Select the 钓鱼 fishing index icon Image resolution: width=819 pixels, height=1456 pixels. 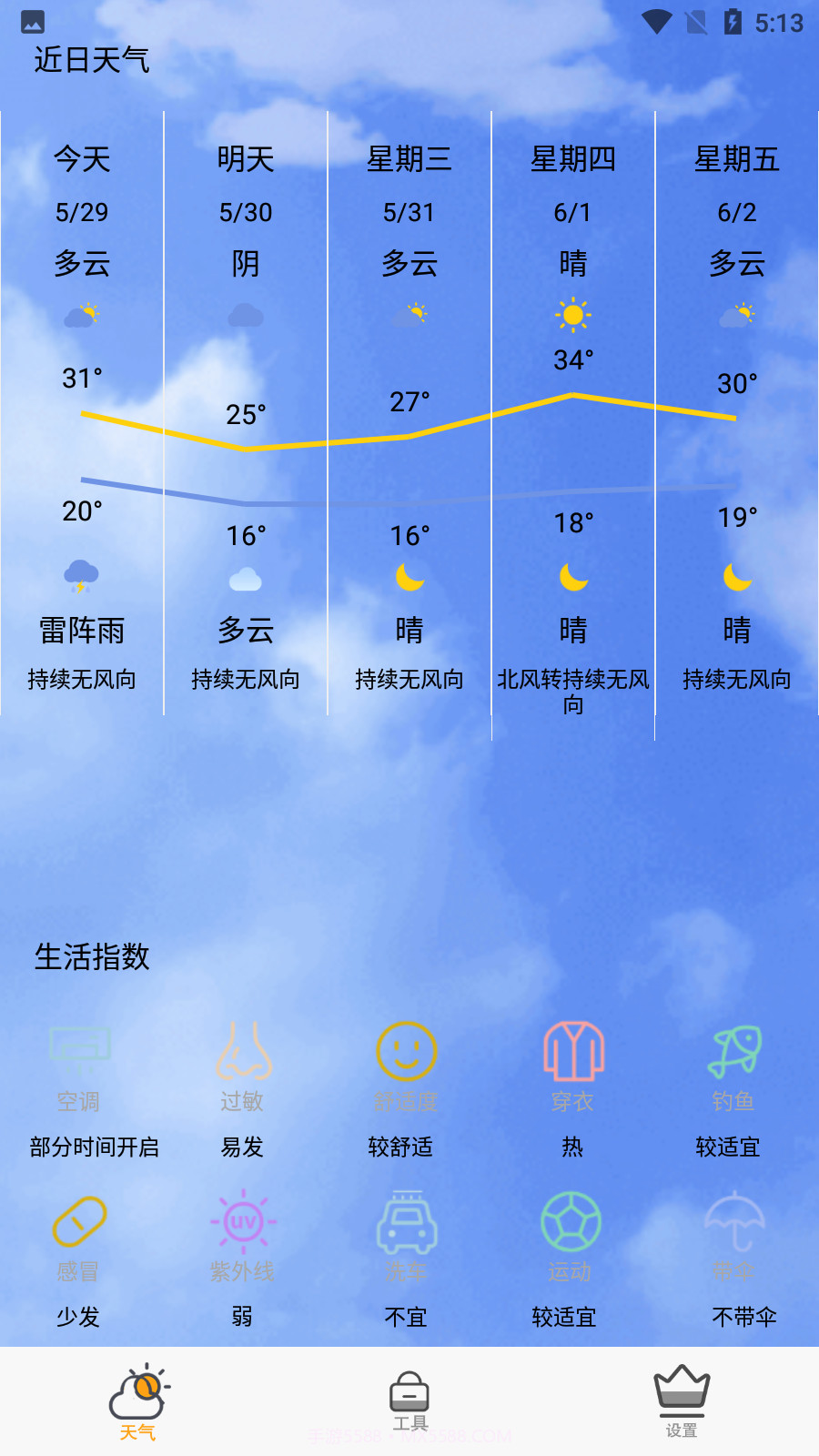click(736, 1054)
